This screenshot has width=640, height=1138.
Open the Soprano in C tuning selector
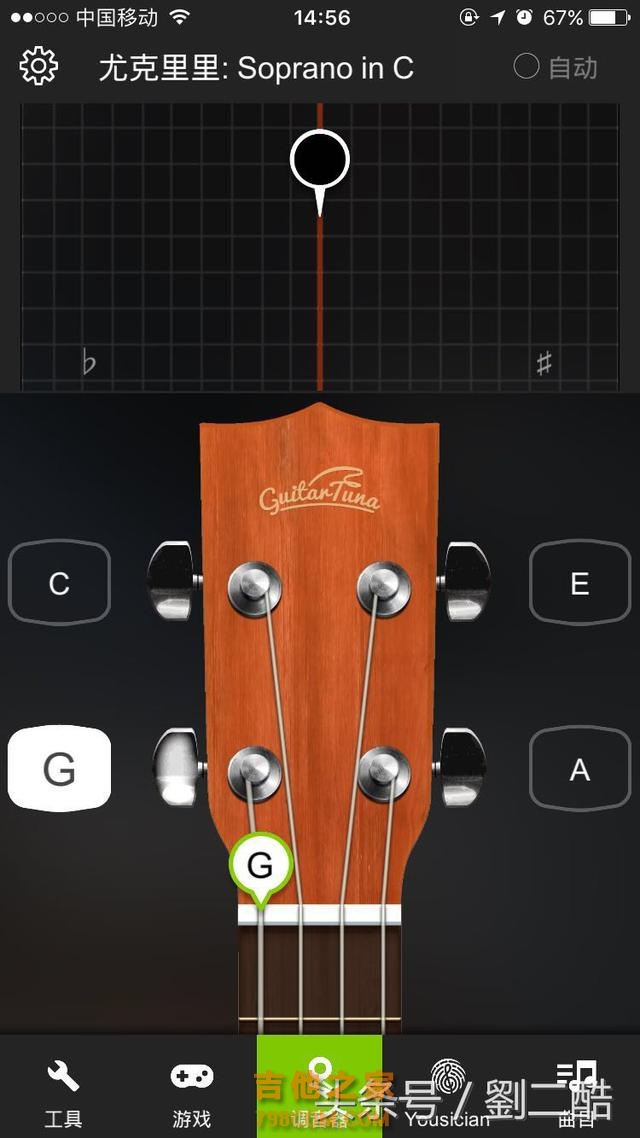(256, 68)
